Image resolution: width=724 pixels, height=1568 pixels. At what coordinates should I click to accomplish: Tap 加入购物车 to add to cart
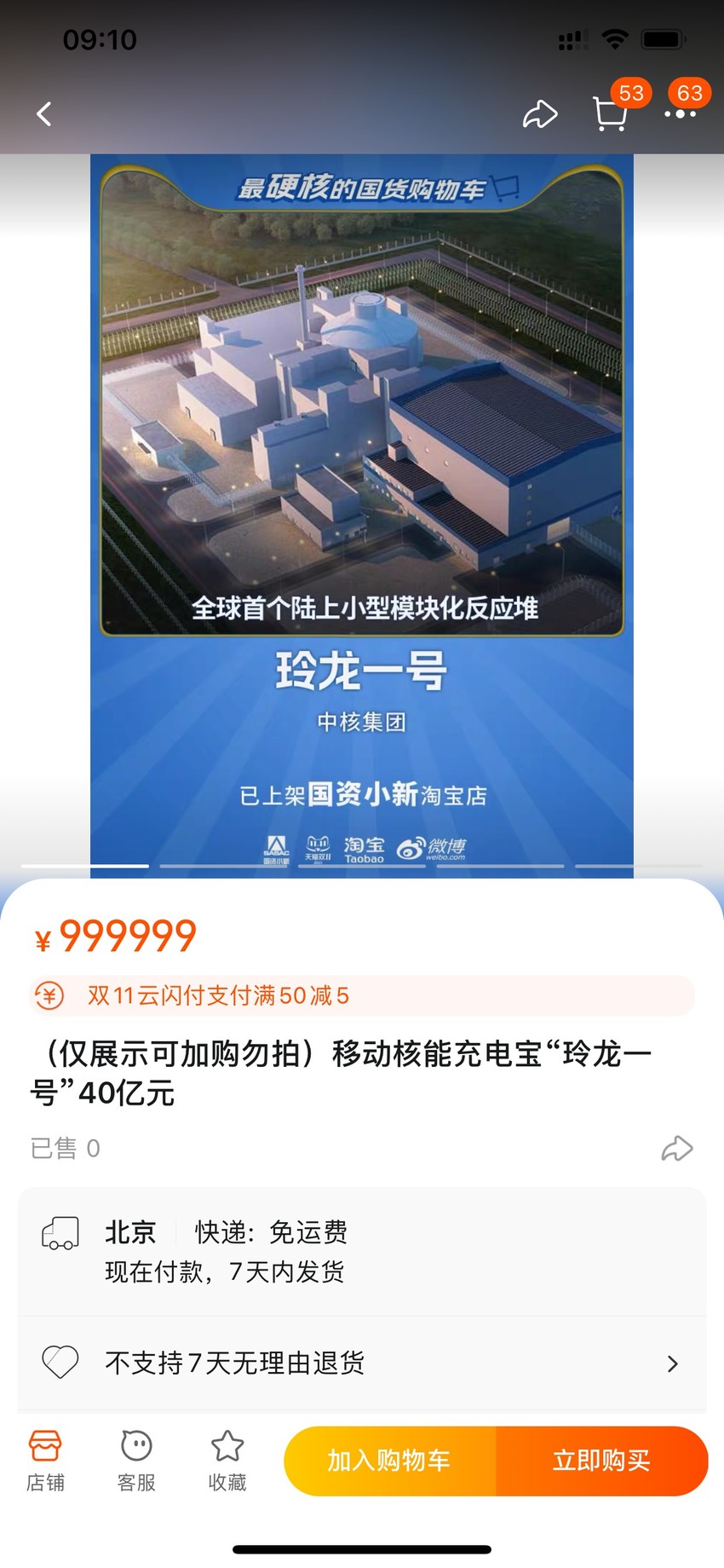(389, 1461)
